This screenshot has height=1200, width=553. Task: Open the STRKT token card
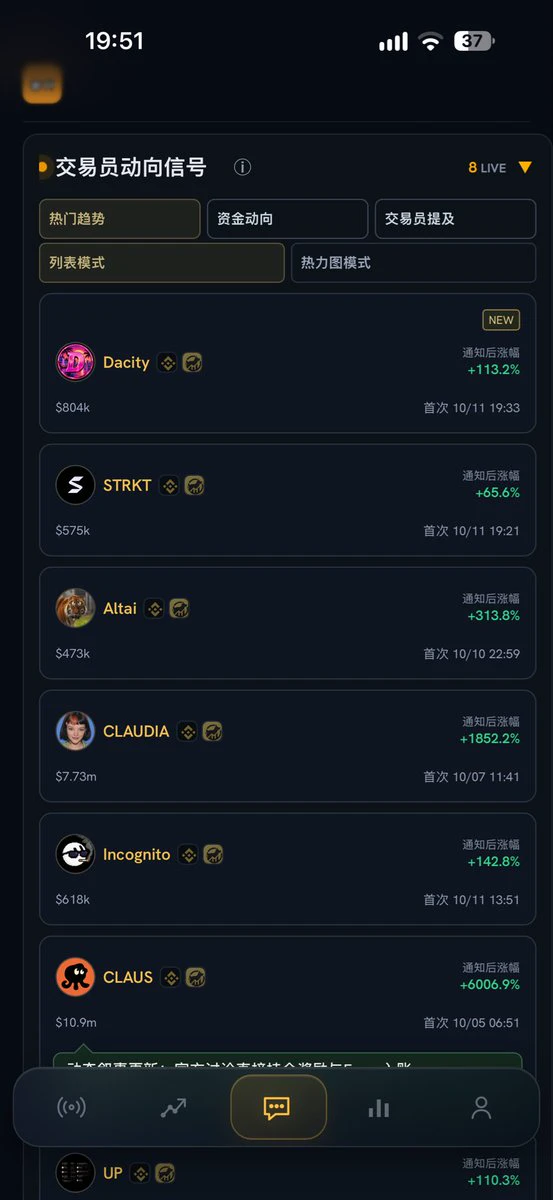pyautogui.click(x=288, y=500)
